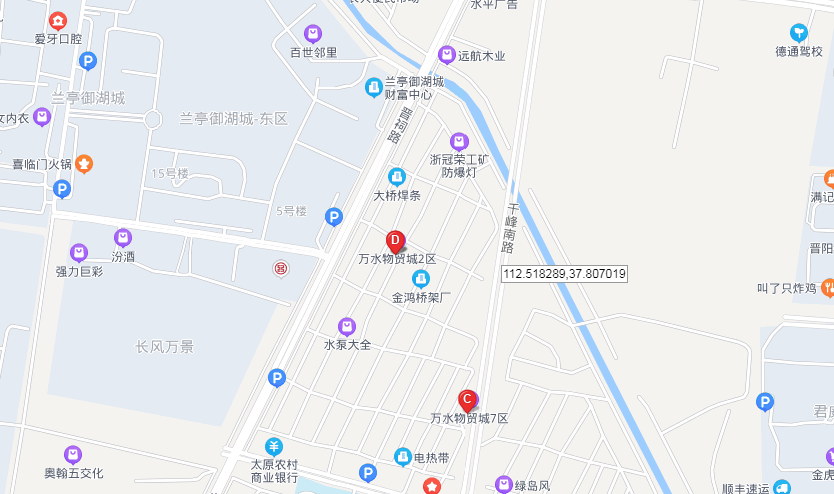Image resolution: width=834 pixels, height=494 pixels.
Task: Select the red C marker at 万水物贸城7区
Action: coord(466,399)
